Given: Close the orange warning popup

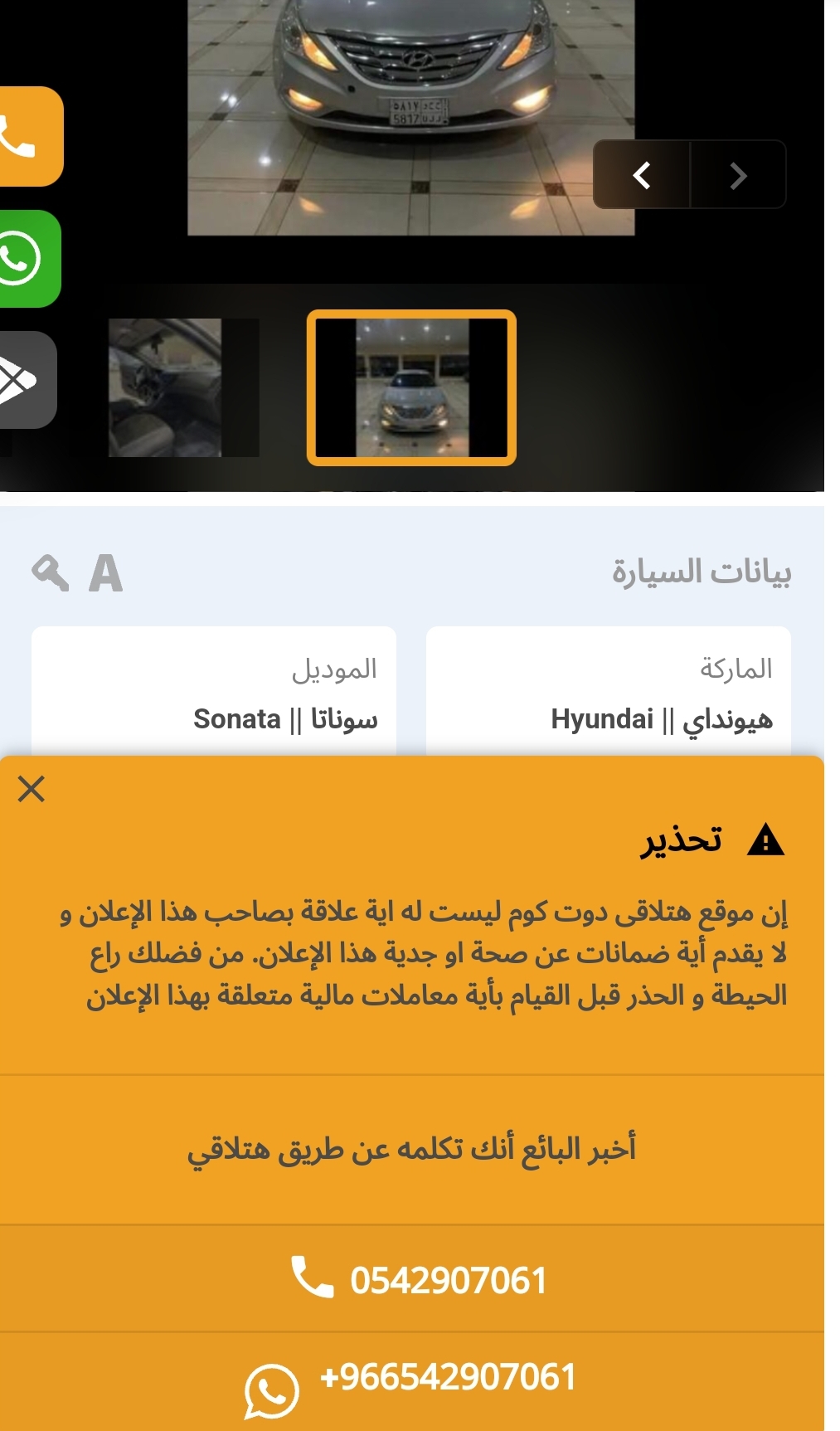Looking at the screenshot, I should (x=32, y=789).
